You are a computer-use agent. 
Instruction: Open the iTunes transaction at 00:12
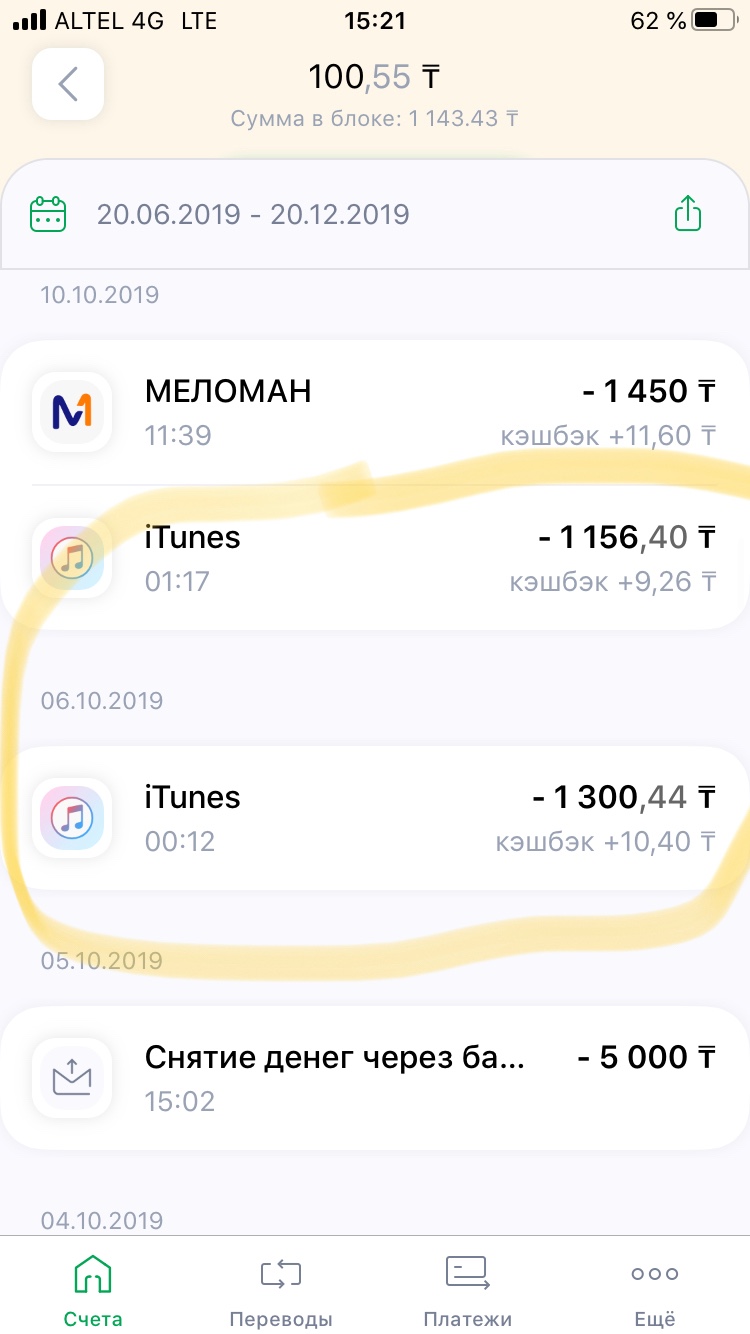click(x=375, y=818)
